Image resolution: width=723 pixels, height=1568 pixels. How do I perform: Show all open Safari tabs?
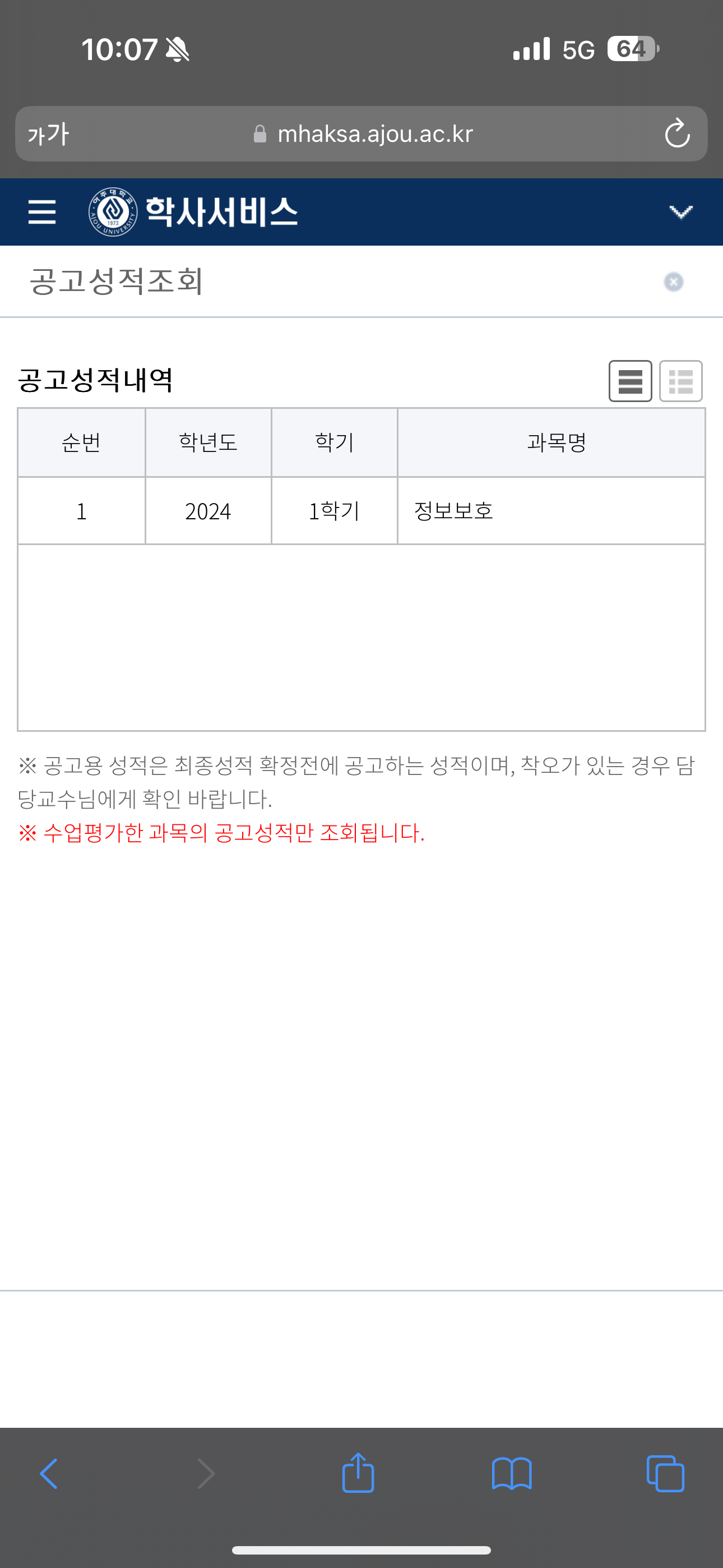click(665, 1474)
